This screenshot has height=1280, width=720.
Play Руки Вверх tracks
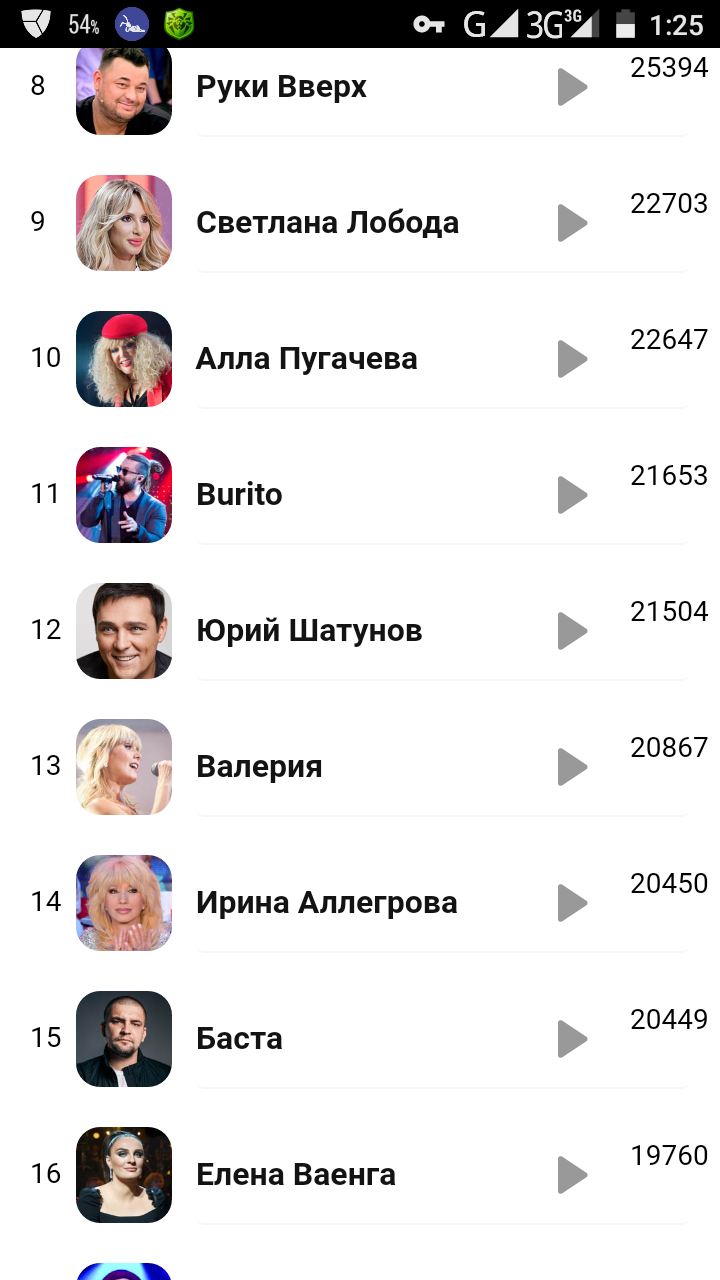pyautogui.click(x=572, y=87)
